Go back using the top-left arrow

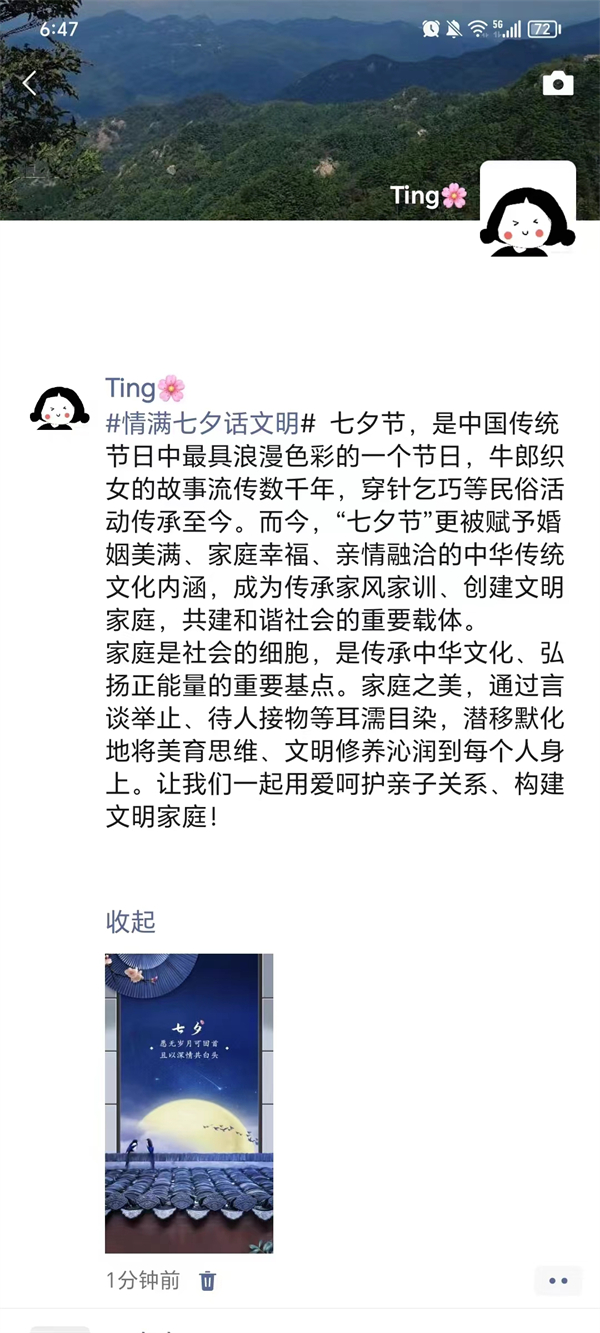(x=30, y=84)
